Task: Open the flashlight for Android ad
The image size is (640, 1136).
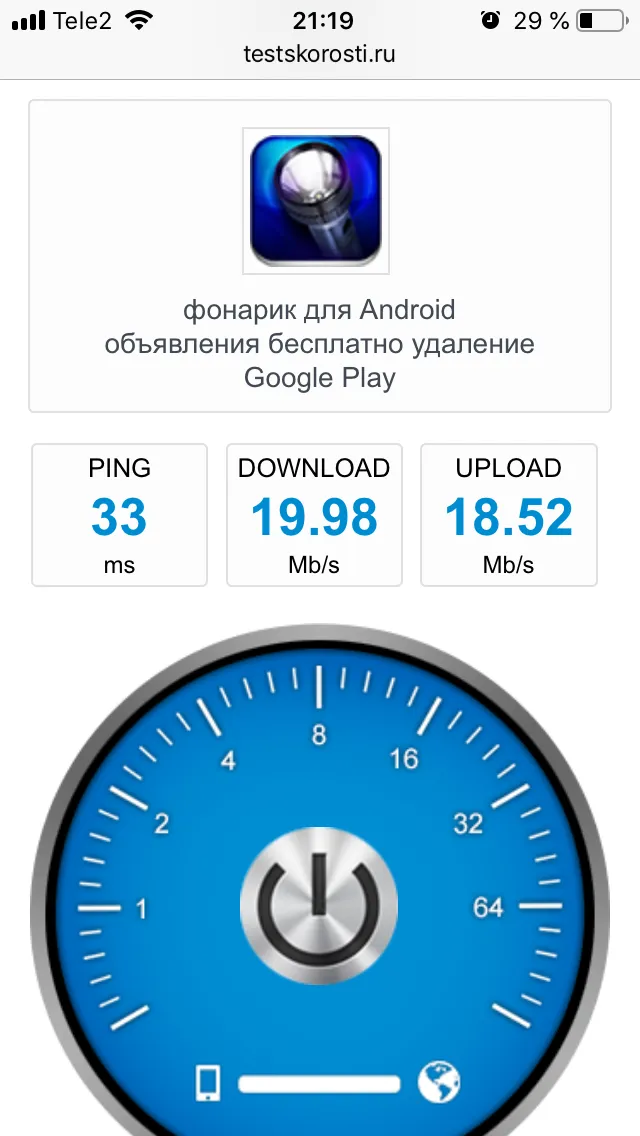Action: (x=320, y=256)
